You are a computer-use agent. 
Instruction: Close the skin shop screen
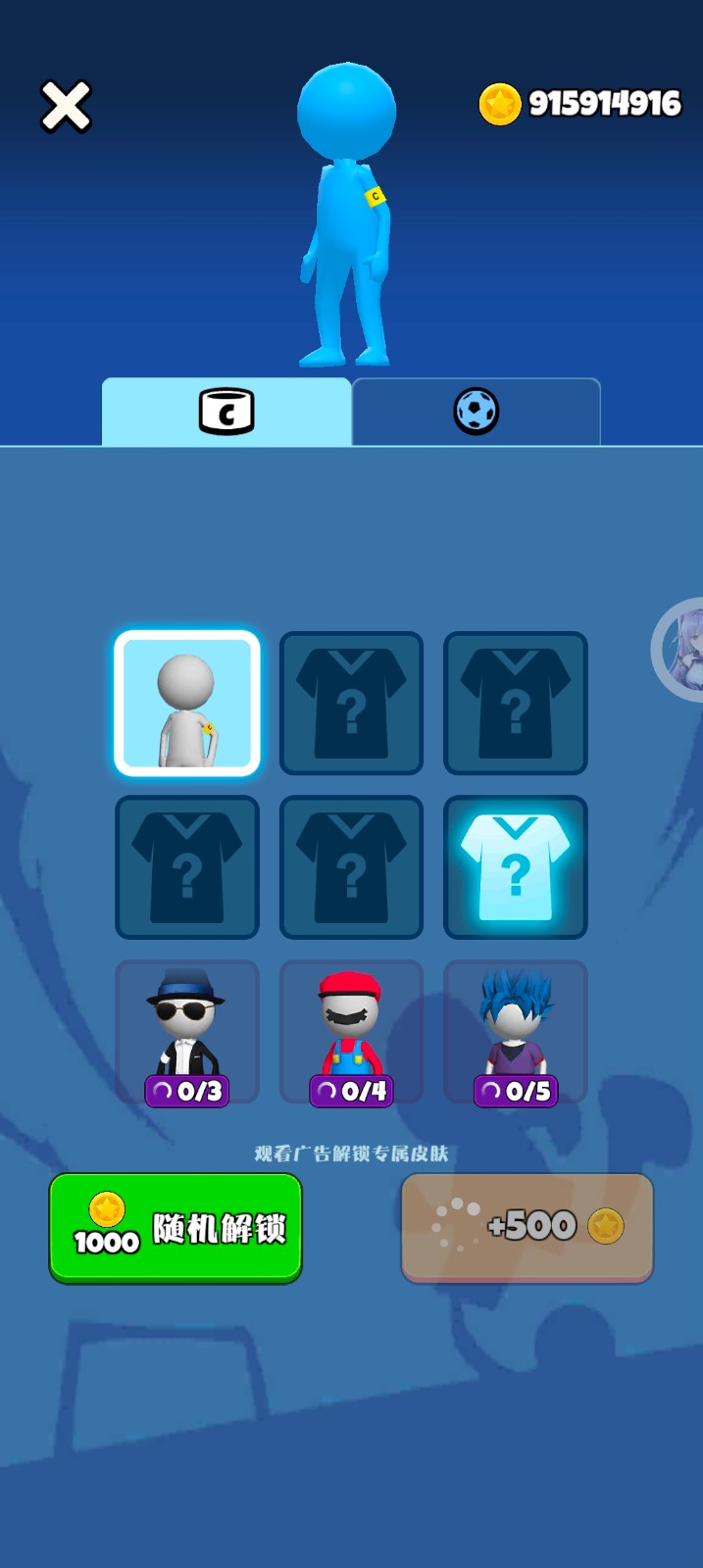(66, 106)
